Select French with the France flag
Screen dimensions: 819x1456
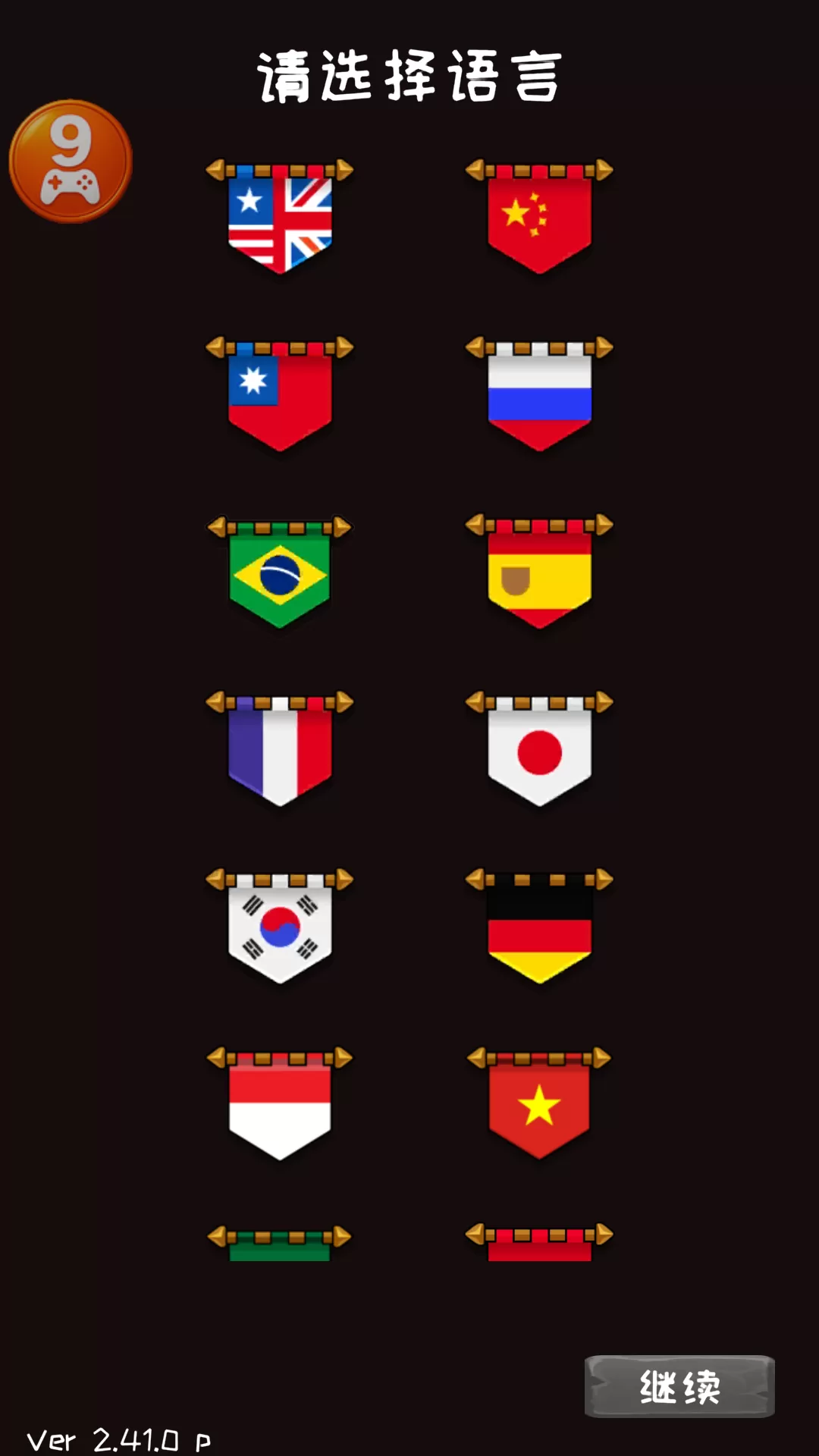tap(280, 749)
